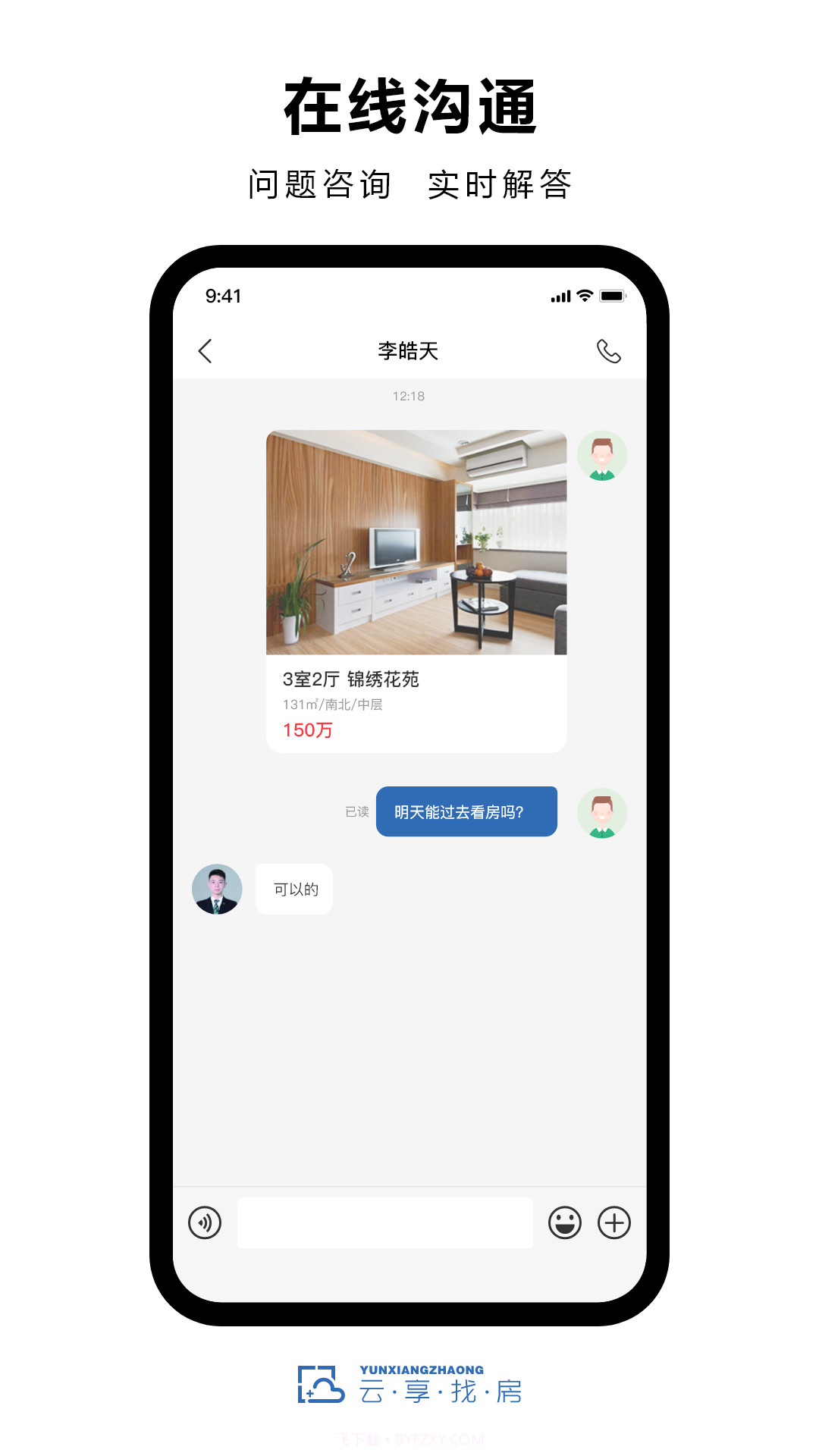This screenshot has width=819, height=1456.
Task: Tap the Wi-Fi icon in status bar
Action: (x=583, y=297)
